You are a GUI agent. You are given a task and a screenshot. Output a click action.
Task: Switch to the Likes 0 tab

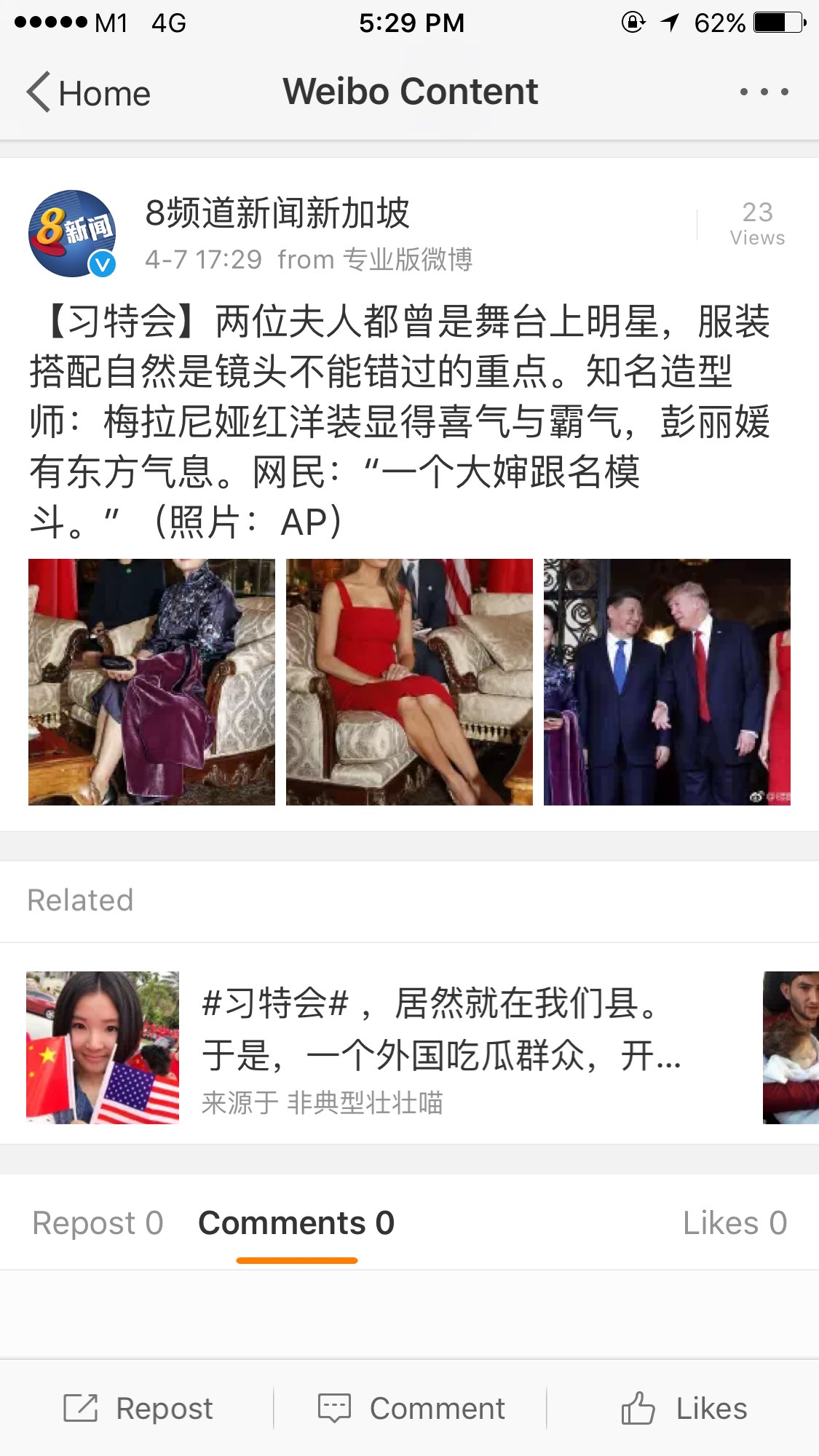pyautogui.click(x=735, y=1223)
